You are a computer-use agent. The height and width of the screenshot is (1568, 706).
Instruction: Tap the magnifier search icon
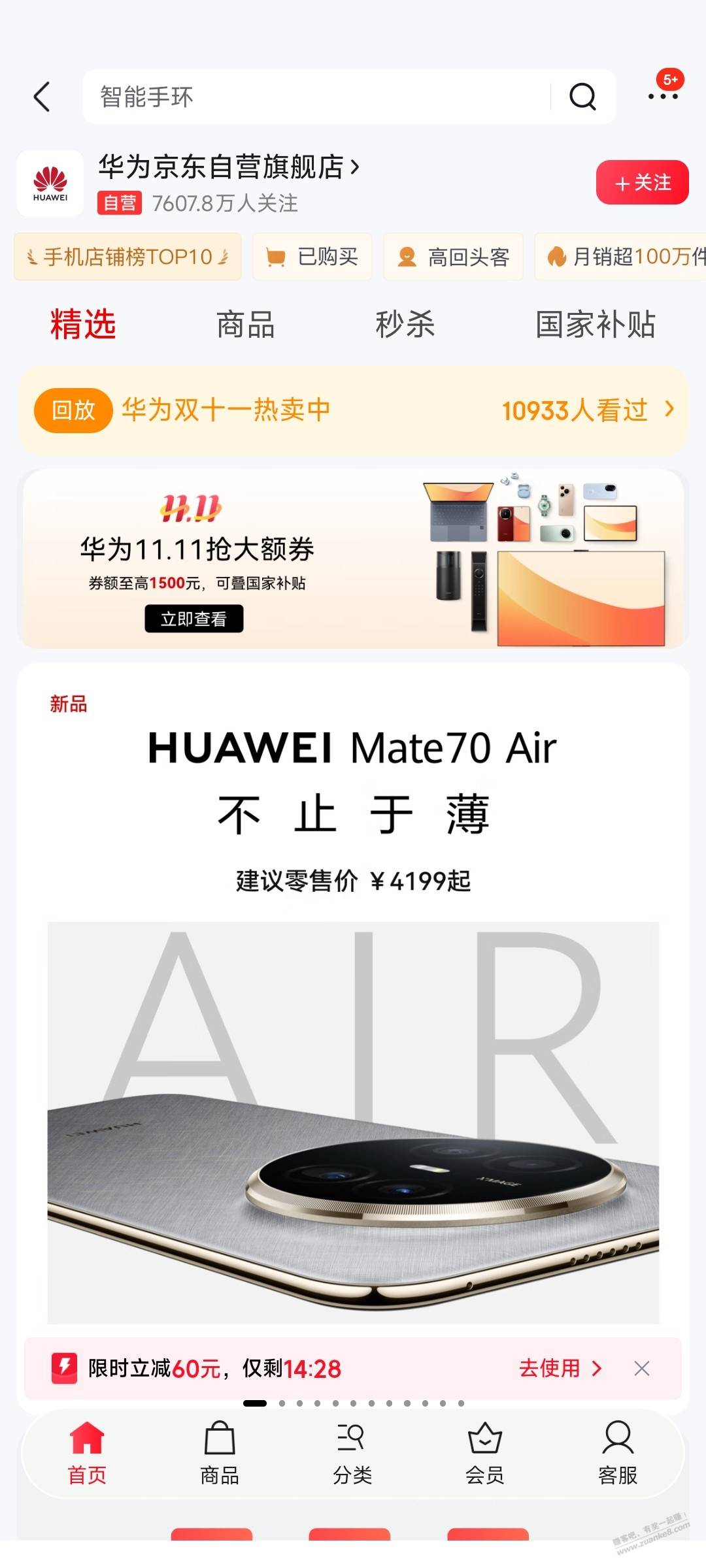point(582,97)
